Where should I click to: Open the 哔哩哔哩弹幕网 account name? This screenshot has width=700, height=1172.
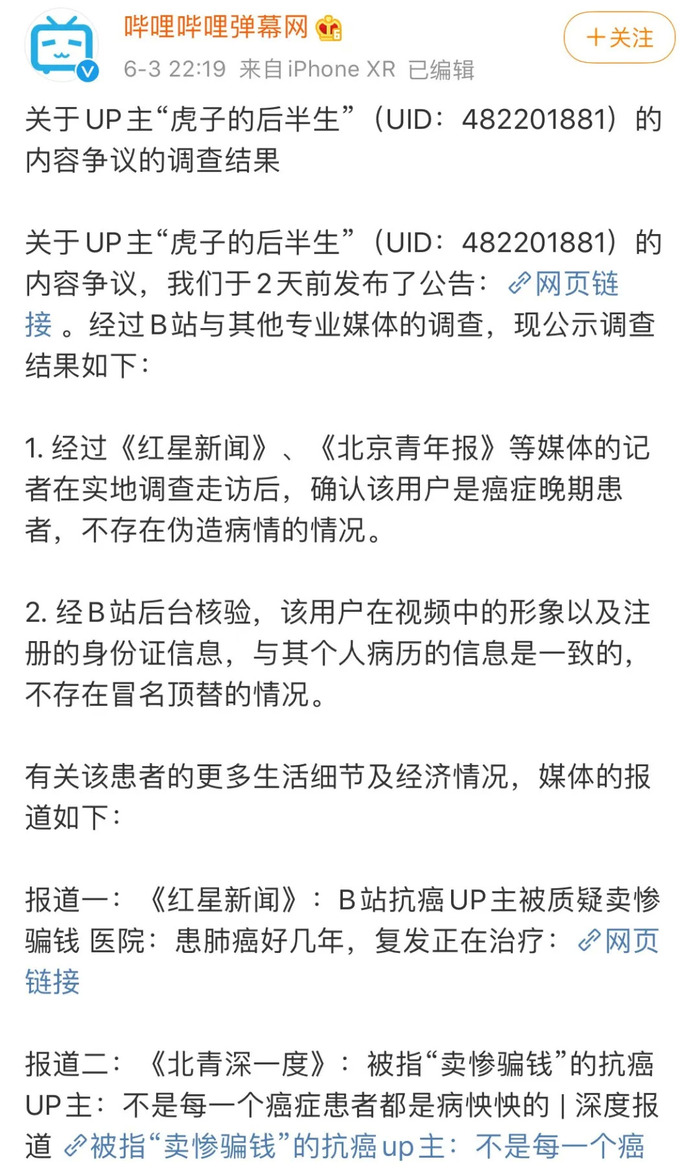click(x=216, y=27)
